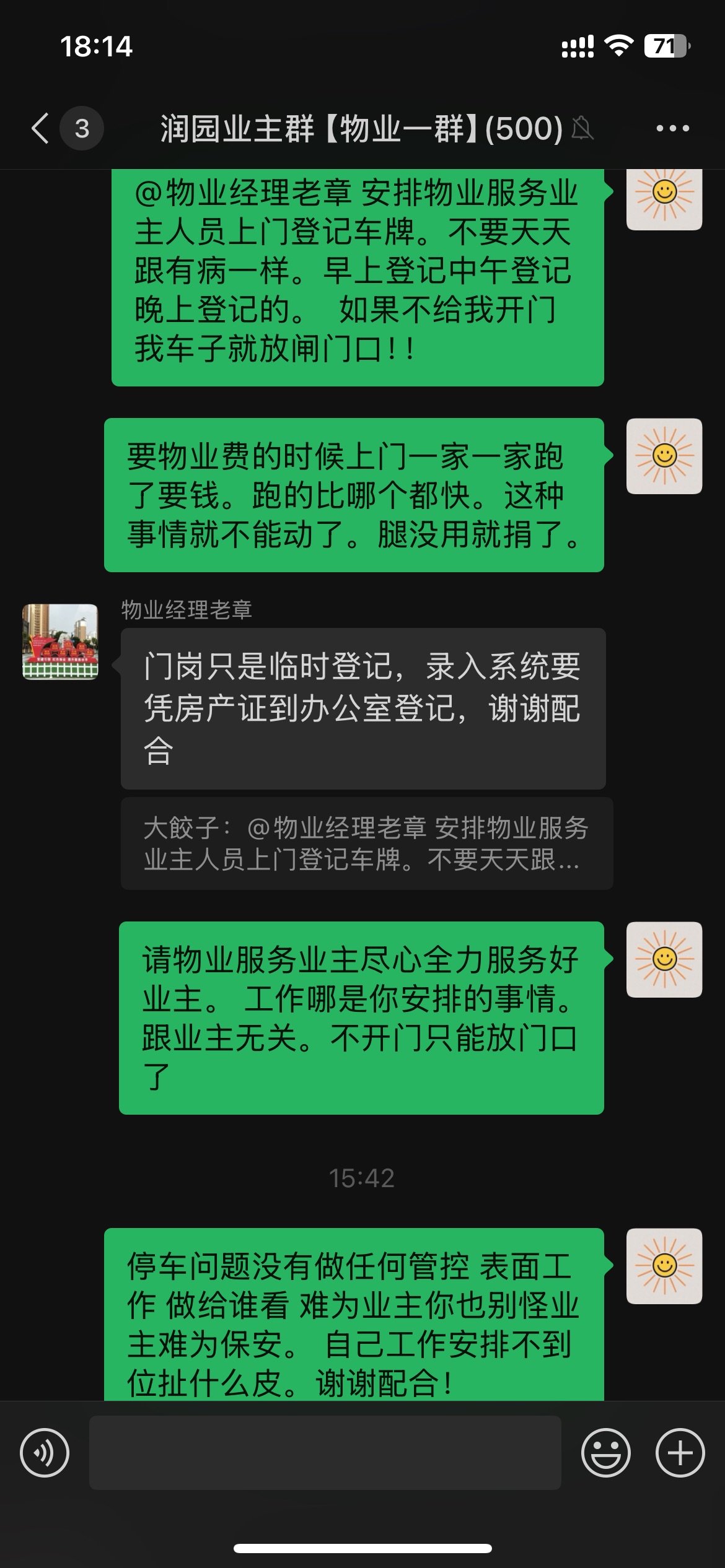The width and height of the screenshot is (725, 1568).
Task: Switch to voice message input
Action: point(45,1452)
